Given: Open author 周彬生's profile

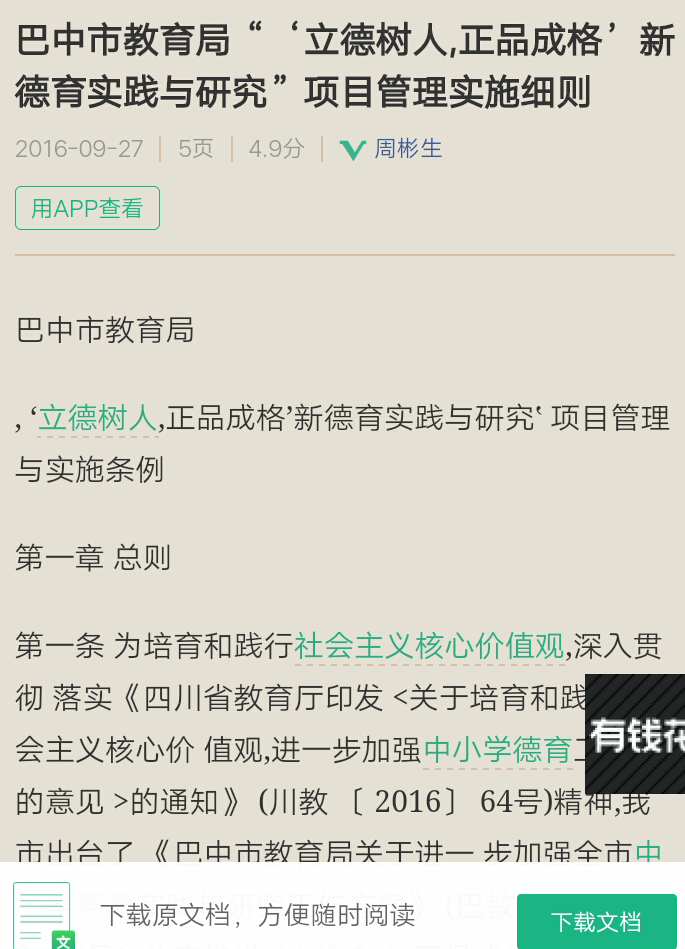Looking at the screenshot, I should [x=407, y=149].
